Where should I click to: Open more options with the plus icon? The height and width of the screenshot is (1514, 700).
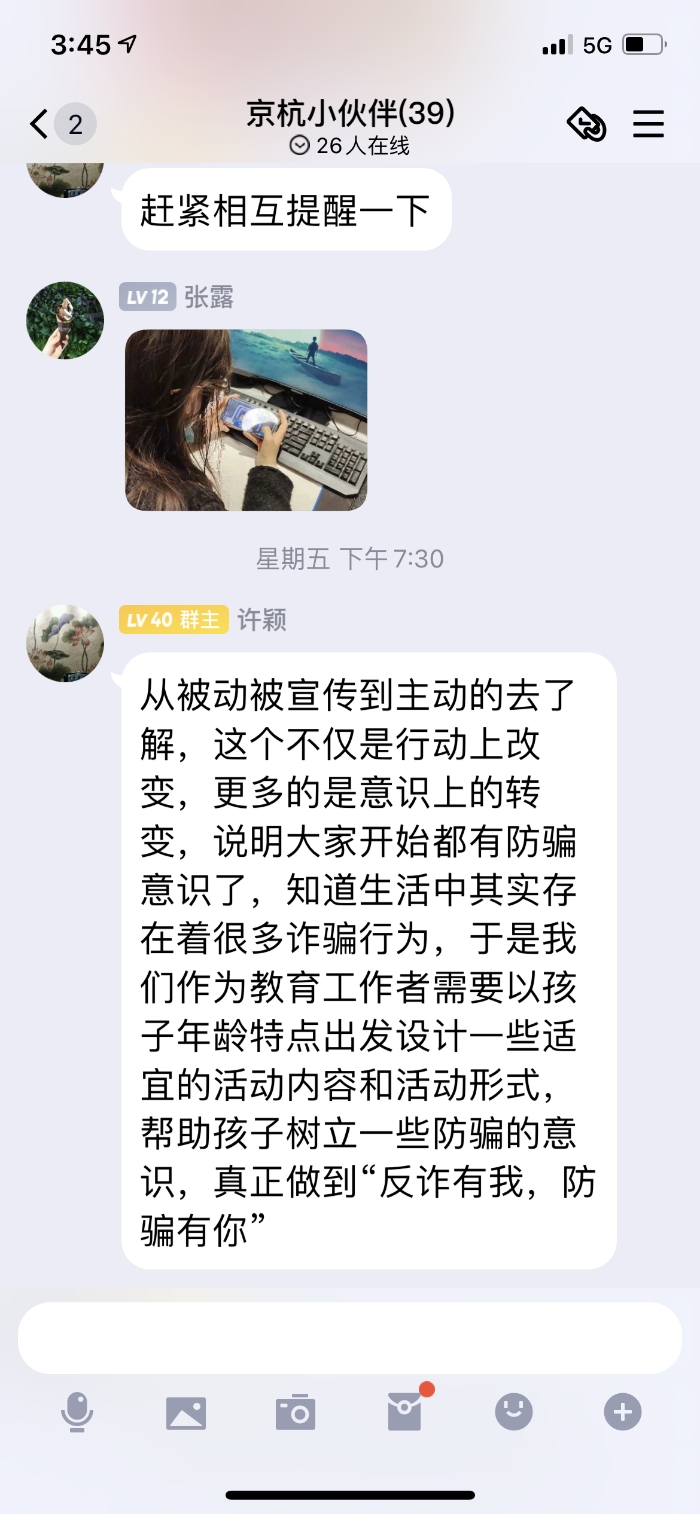click(622, 1412)
